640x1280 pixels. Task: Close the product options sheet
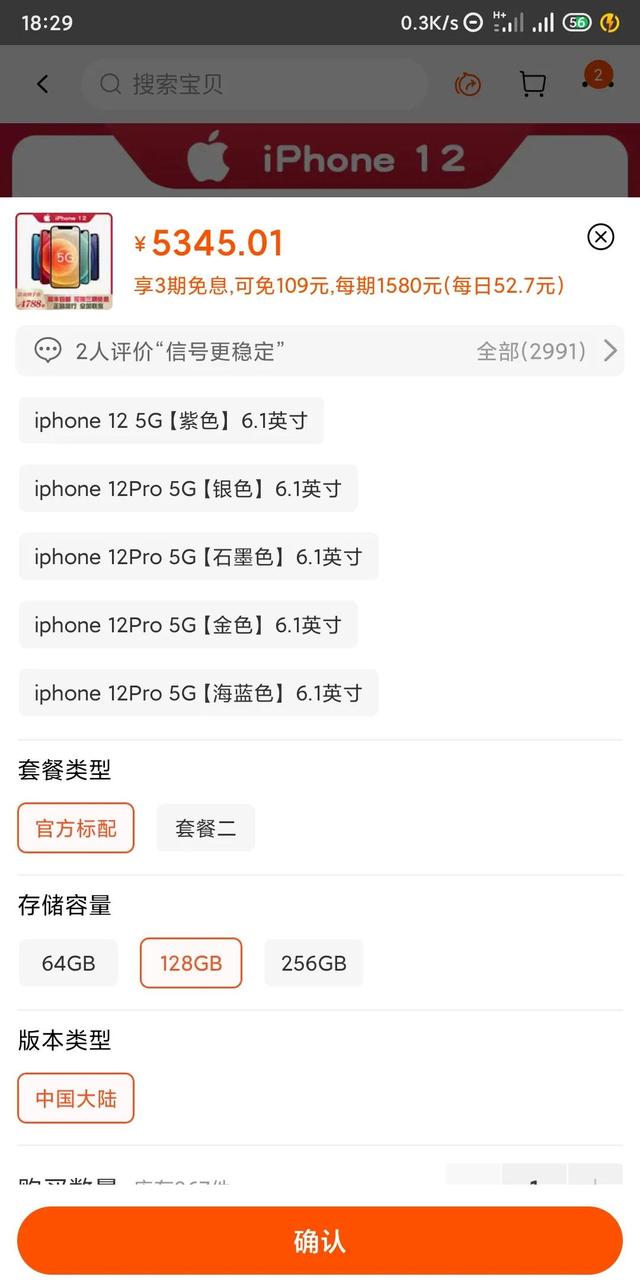pos(600,237)
